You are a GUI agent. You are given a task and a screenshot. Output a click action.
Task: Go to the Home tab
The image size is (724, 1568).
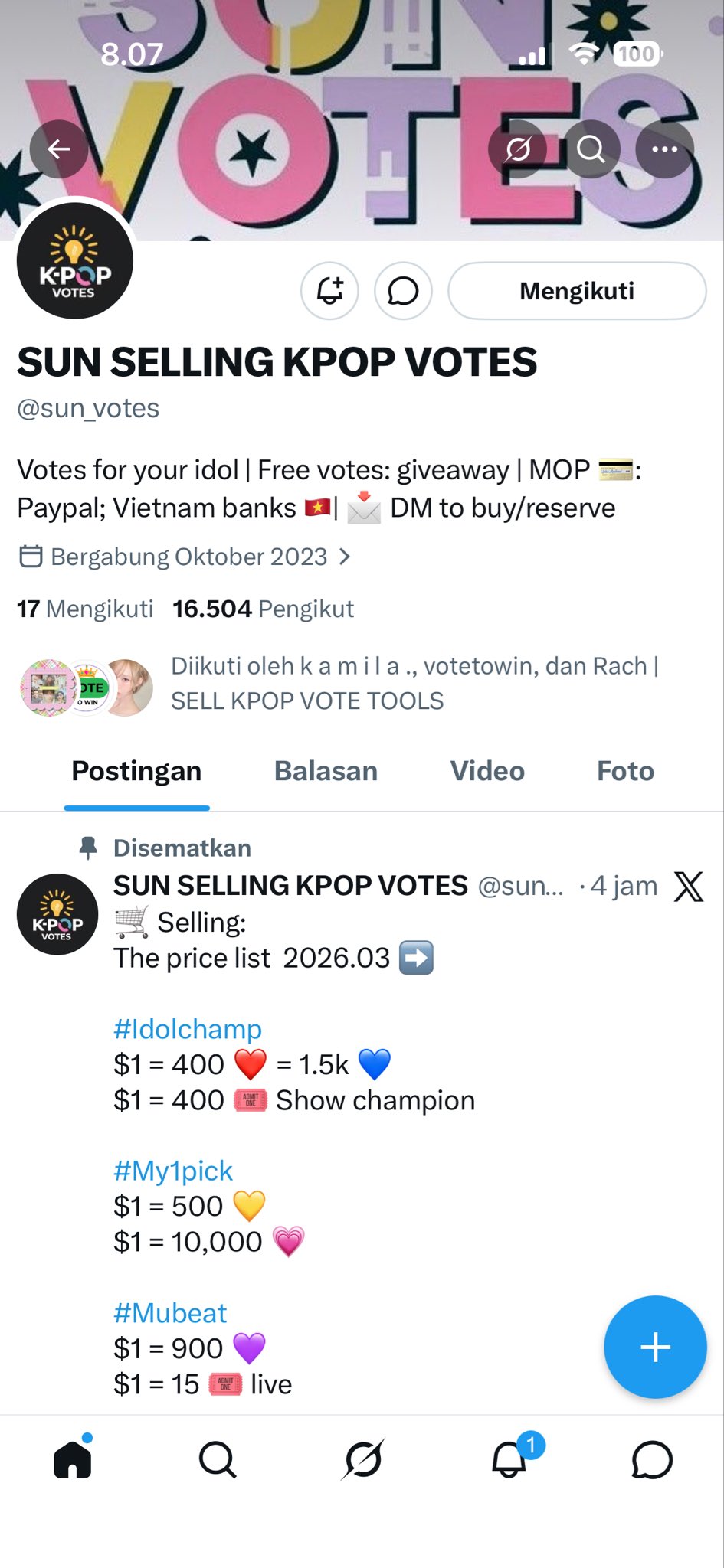click(73, 1459)
